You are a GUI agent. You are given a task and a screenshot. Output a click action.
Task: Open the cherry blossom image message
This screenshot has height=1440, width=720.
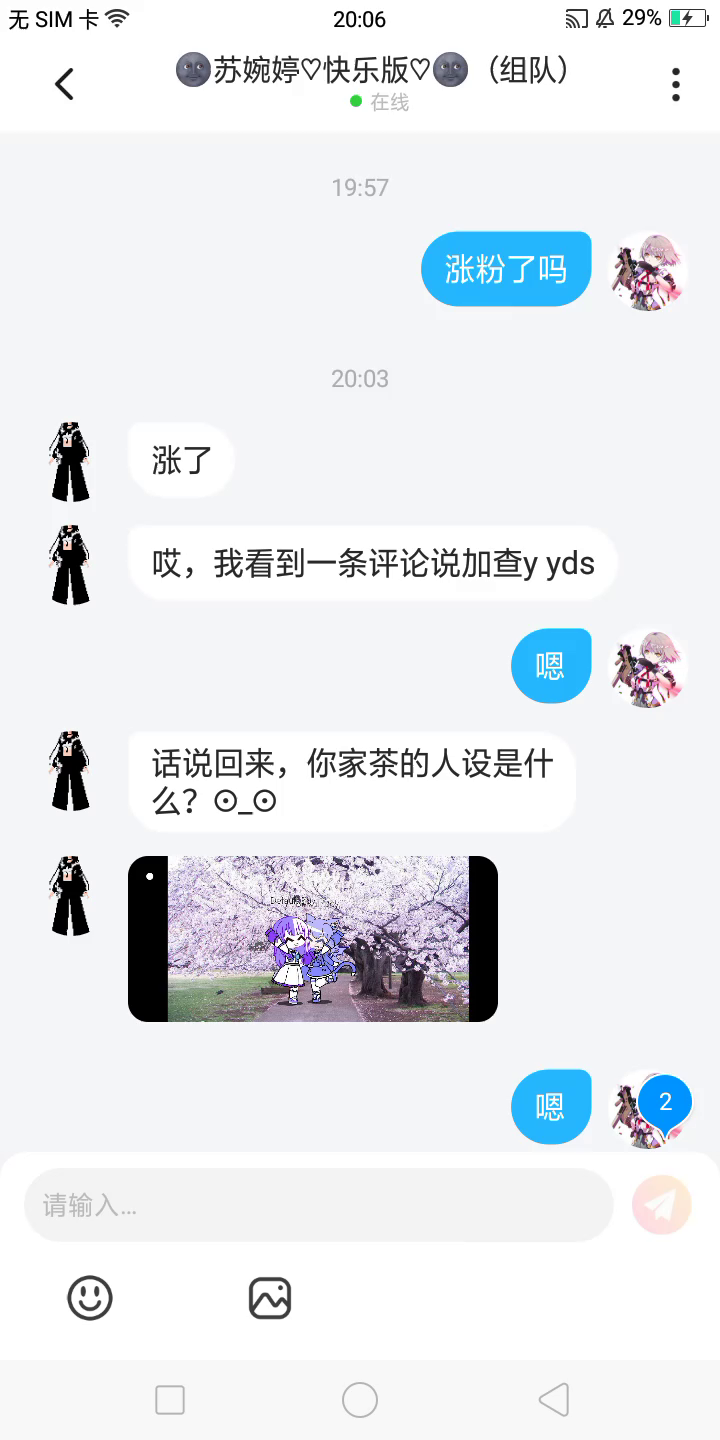tap(313, 939)
